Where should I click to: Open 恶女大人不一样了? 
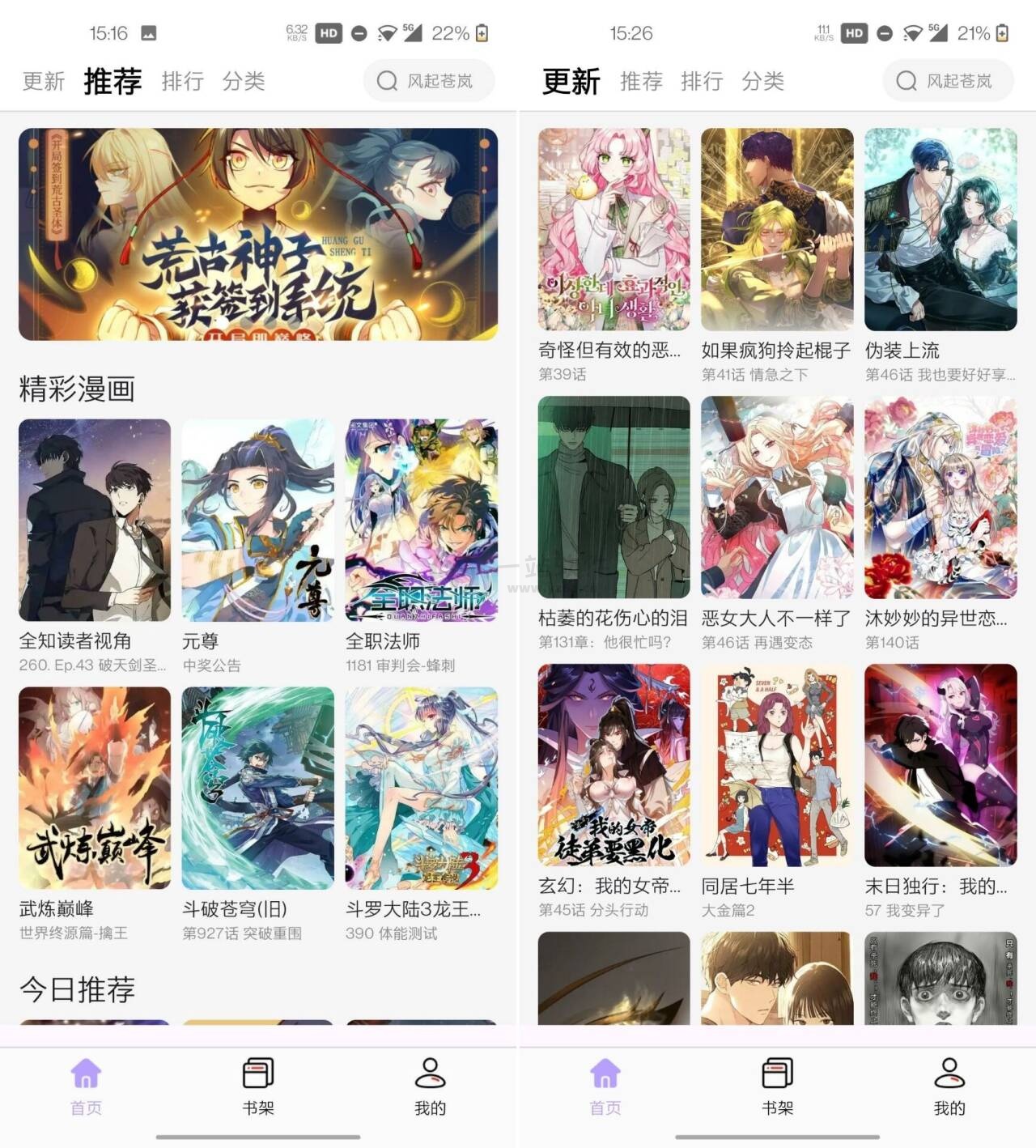coord(777,497)
